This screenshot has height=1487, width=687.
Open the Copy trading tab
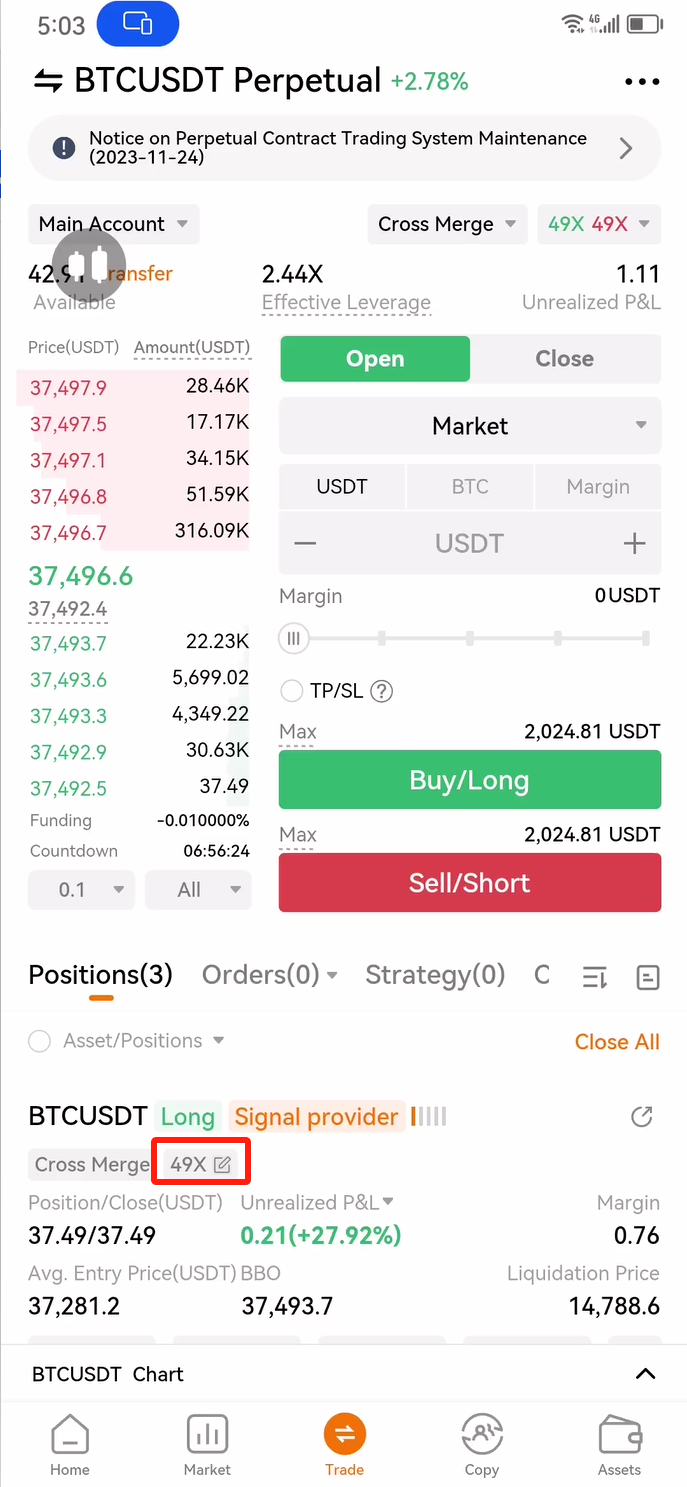pyautogui.click(x=481, y=1446)
